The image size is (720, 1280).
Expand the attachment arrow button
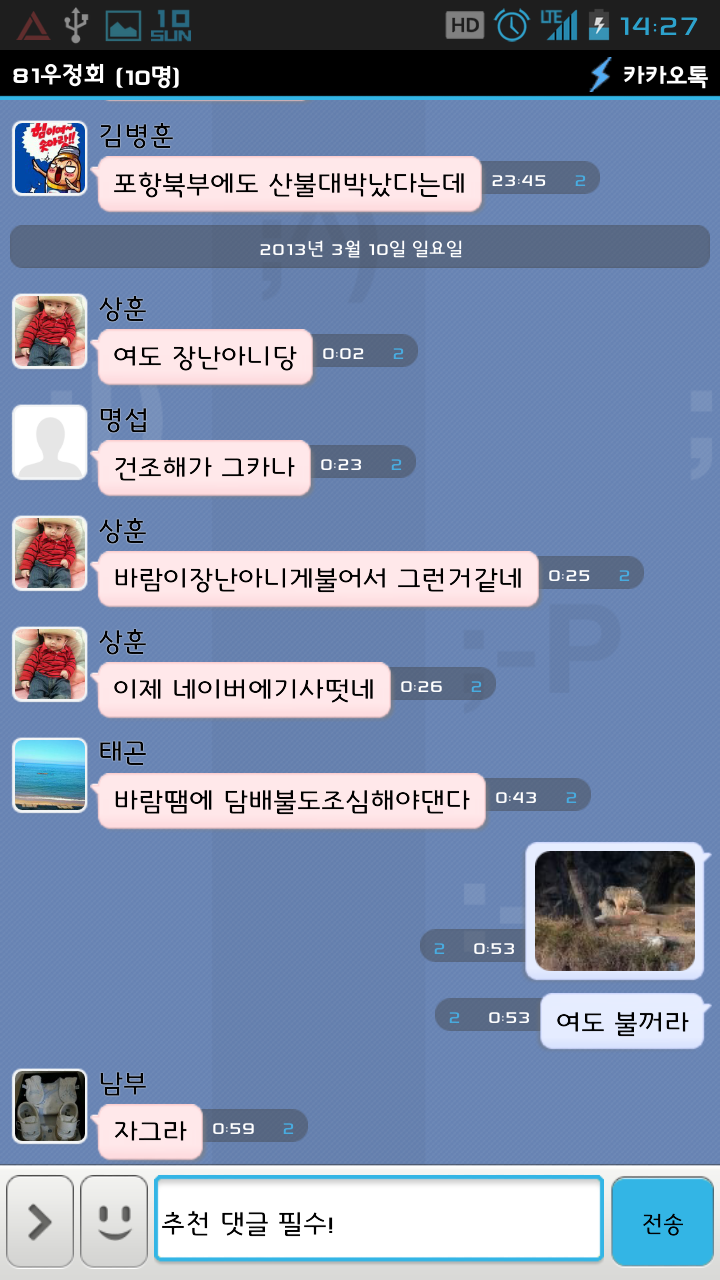[40, 1222]
